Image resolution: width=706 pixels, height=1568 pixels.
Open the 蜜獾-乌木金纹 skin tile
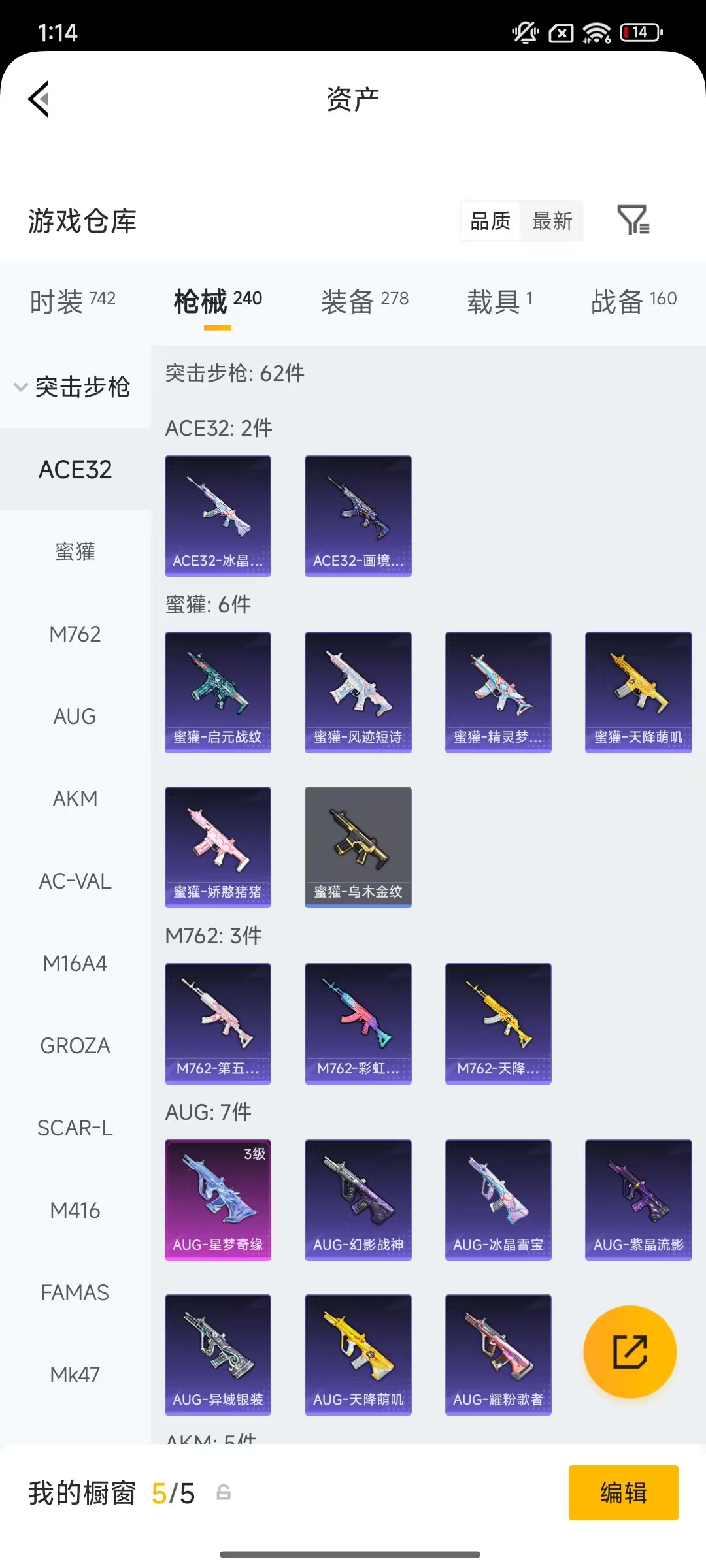[358, 847]
